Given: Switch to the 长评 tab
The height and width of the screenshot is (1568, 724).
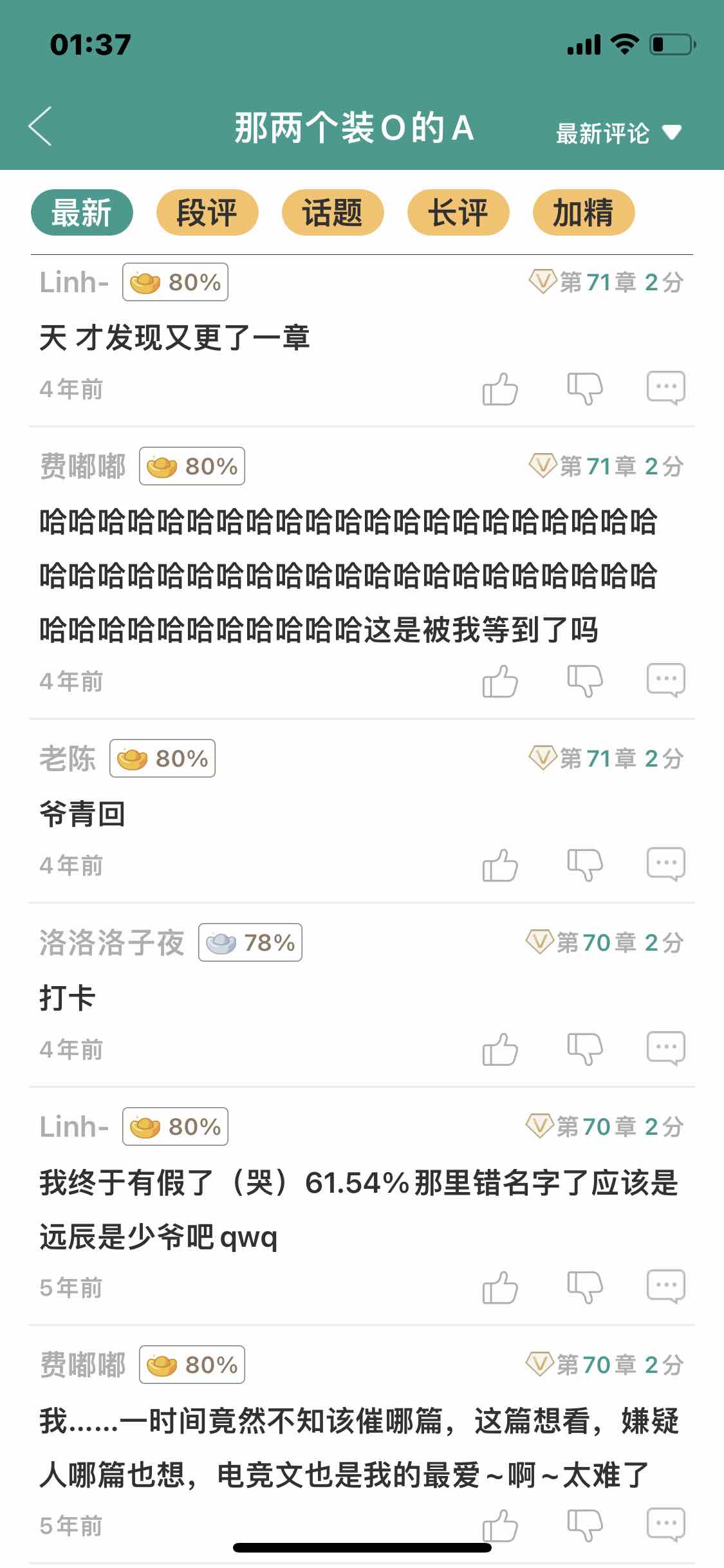Looking at the screenshot, I should click(458, 212).
